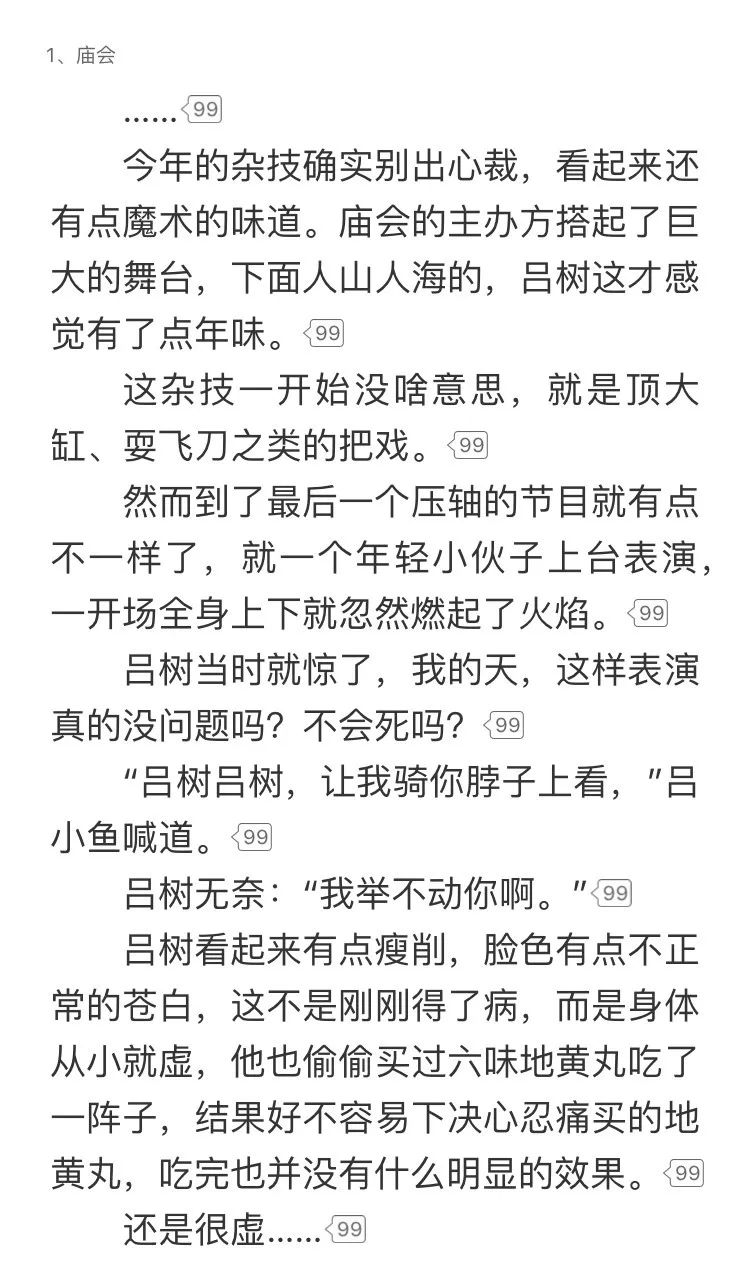Image resolution: width=750 pixels, height=1273 pixels.
Task: Open comment bubble after '不会死吗？'
Action: coord(503,725)
